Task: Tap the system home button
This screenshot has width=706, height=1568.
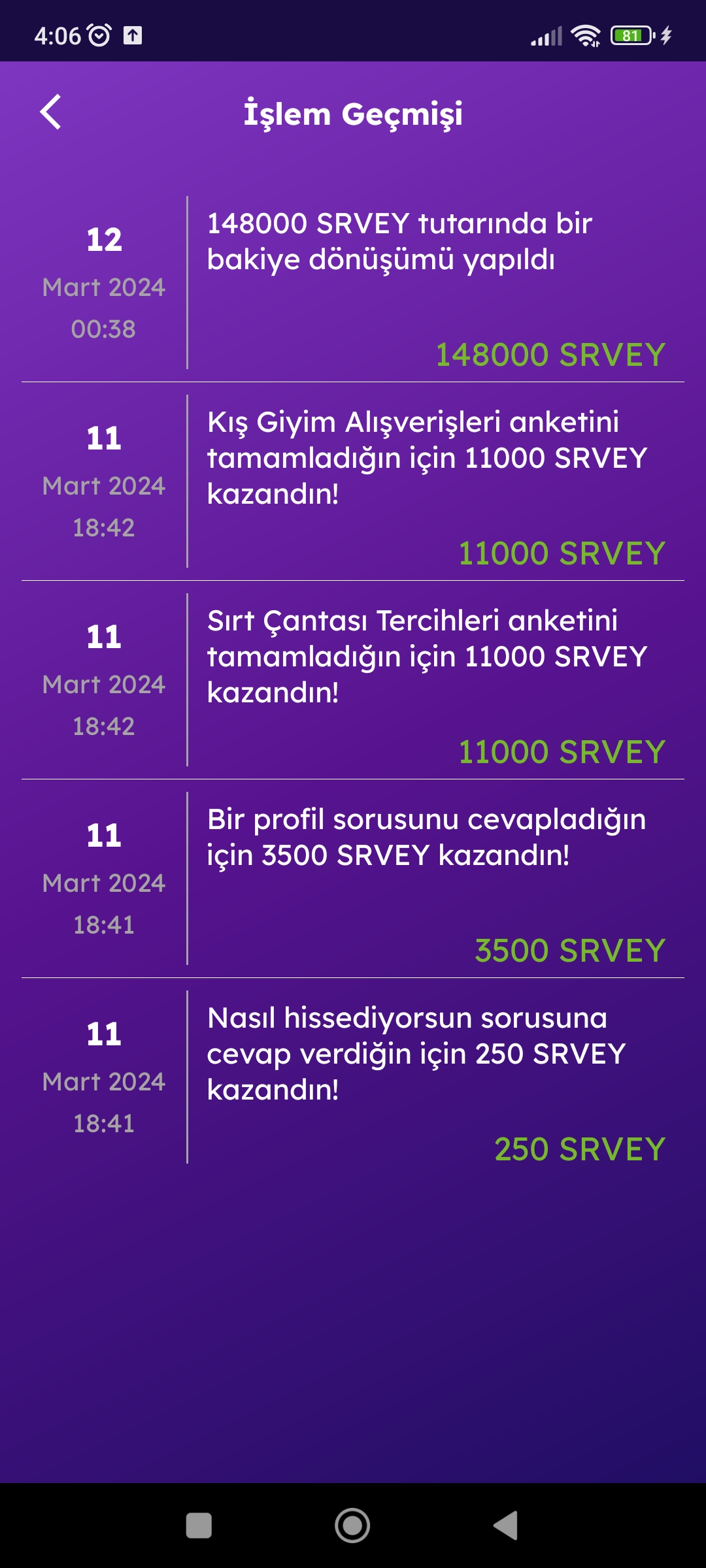Action: point(352,1526)
